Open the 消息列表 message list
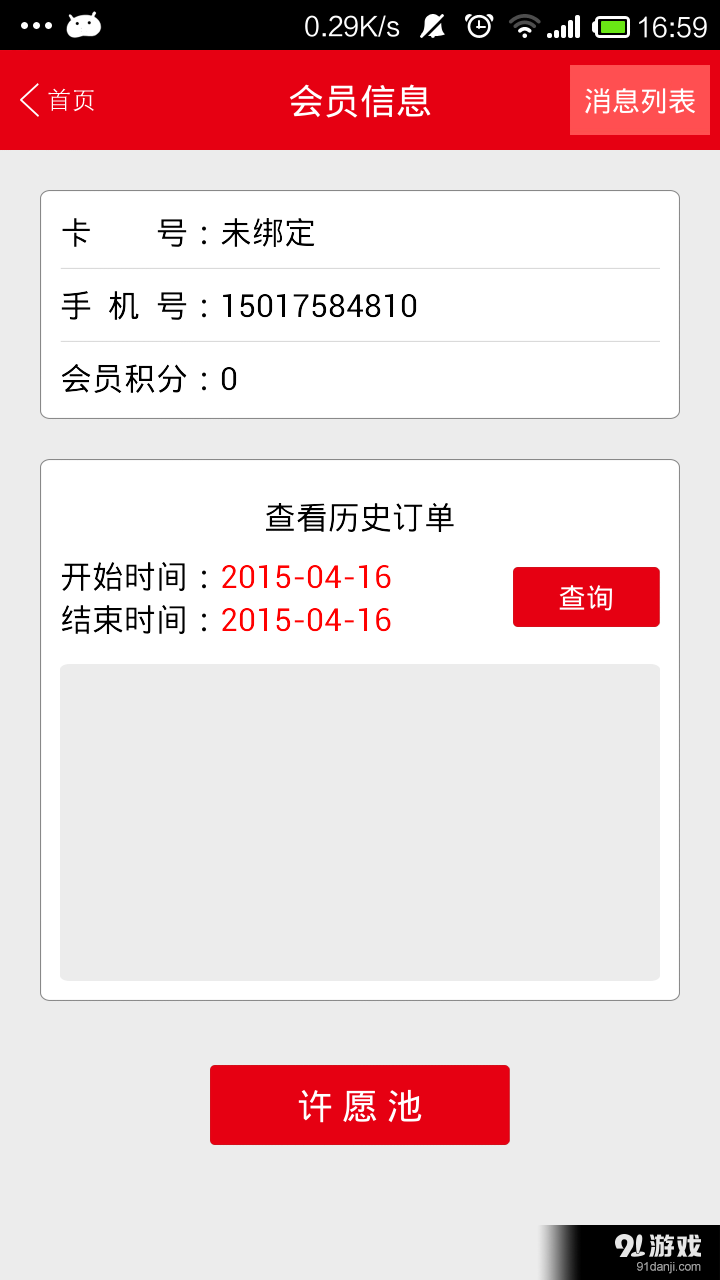 (639, 100)
